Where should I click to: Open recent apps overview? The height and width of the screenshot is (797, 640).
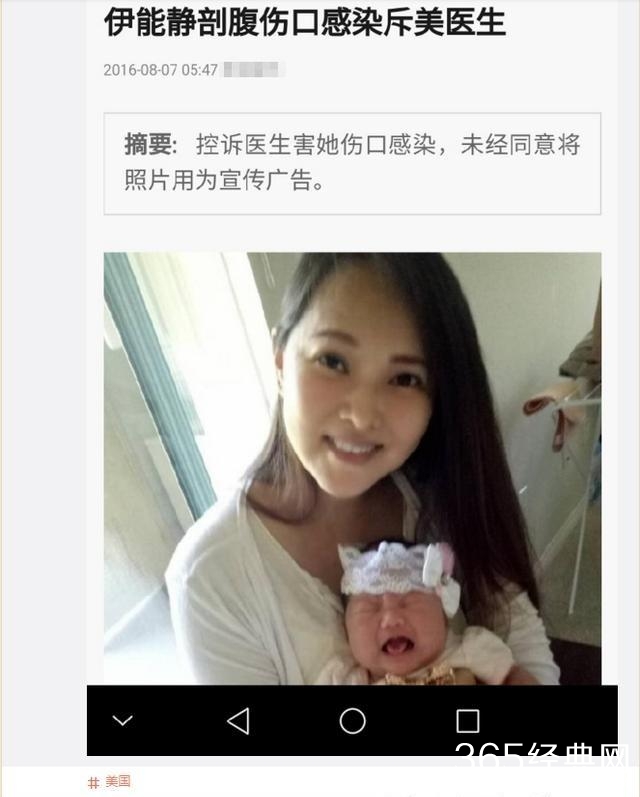pos(467,721)
